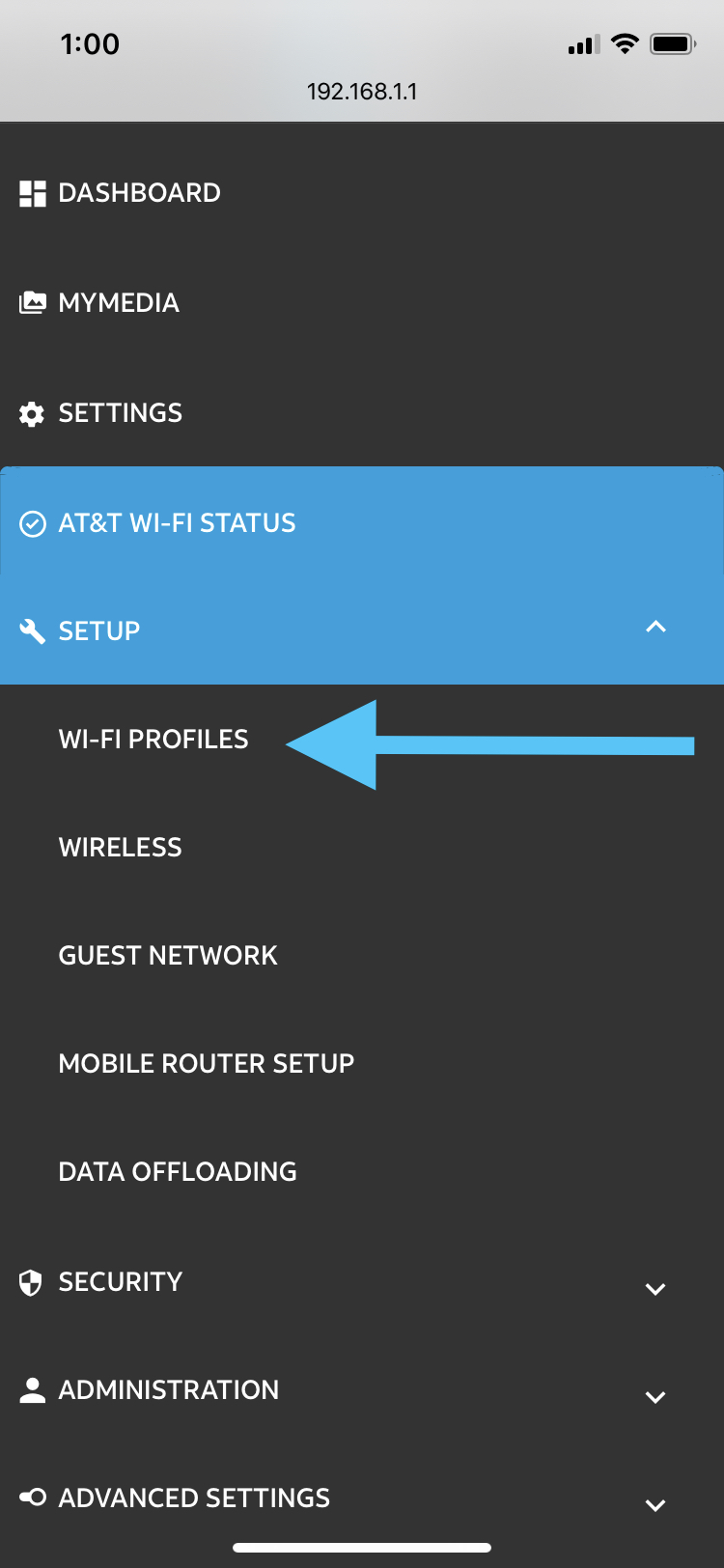This screenshot has height=1568, width=724.
Task: Open the WI-FI PROFILES menu item
Action: tap(153, 739)
